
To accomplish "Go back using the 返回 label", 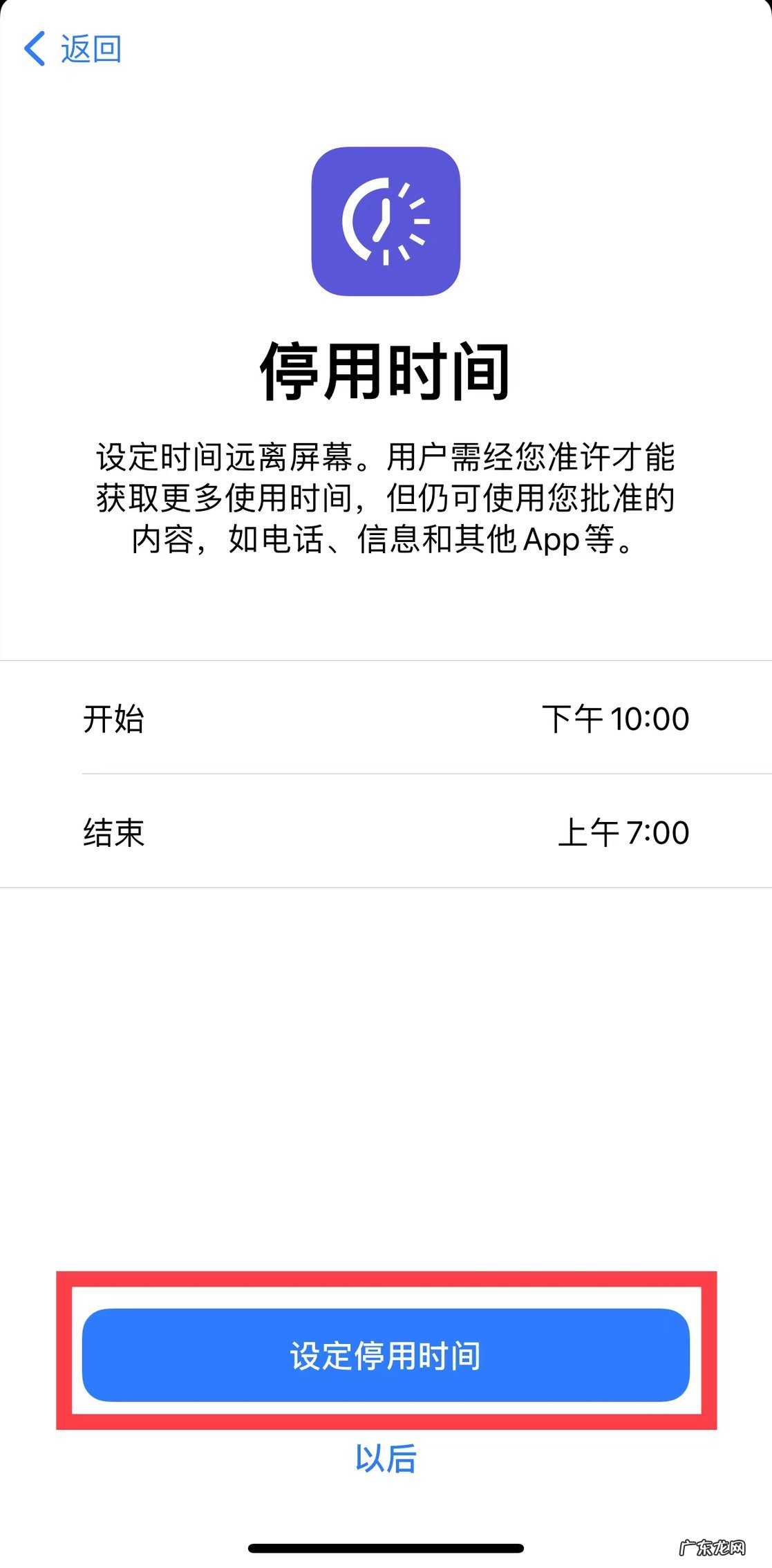I will click(88, 49).
